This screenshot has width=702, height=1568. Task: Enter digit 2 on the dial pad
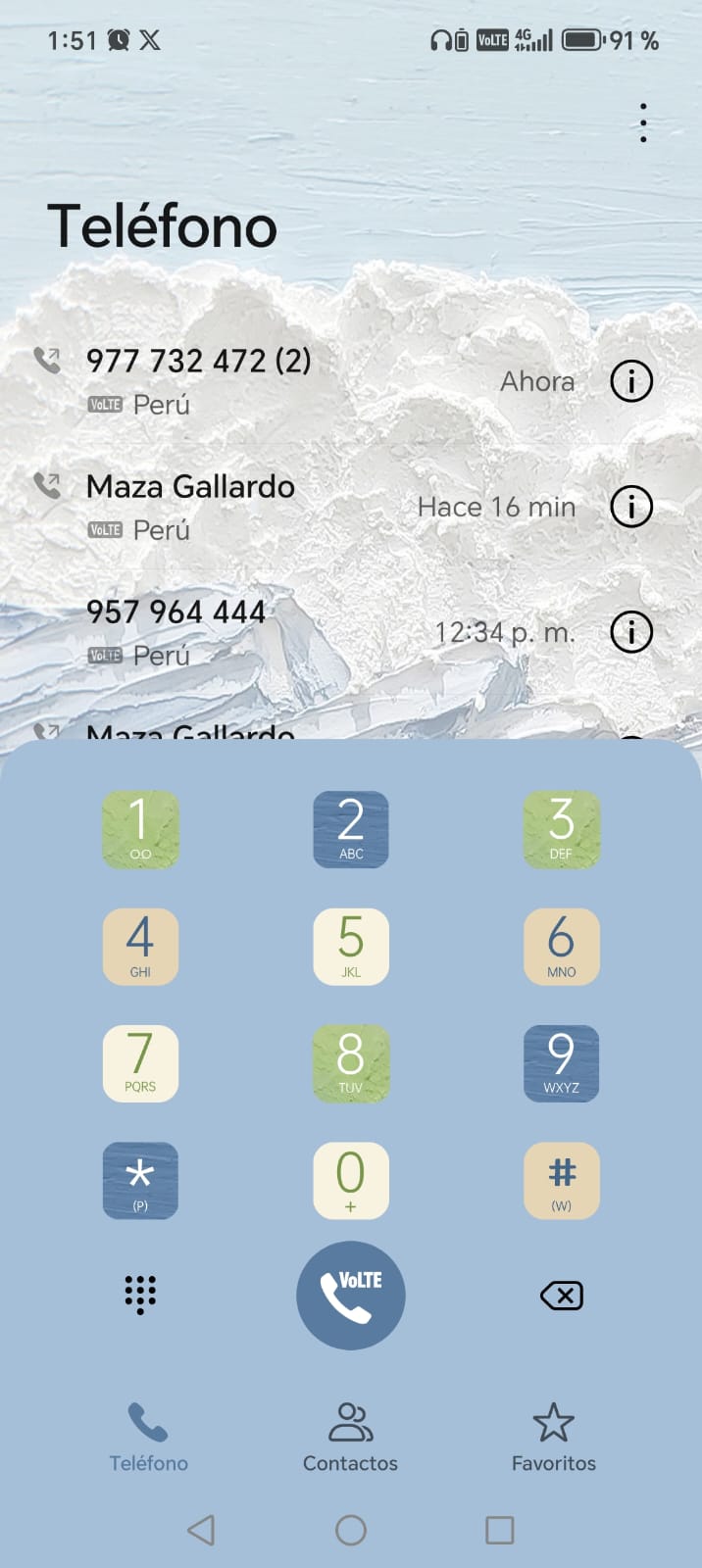point(351,829)
